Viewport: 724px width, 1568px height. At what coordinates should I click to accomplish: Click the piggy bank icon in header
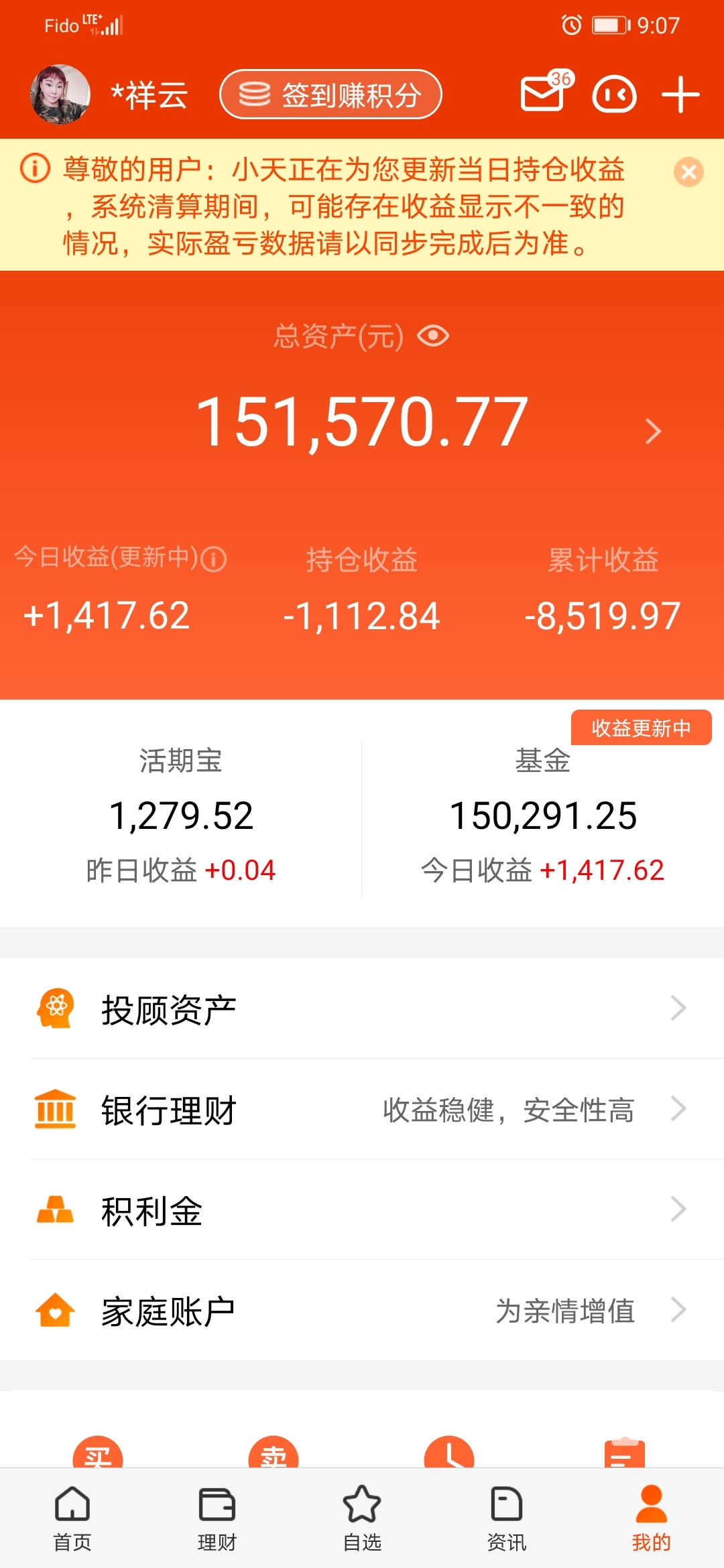[x=614, y=95]
